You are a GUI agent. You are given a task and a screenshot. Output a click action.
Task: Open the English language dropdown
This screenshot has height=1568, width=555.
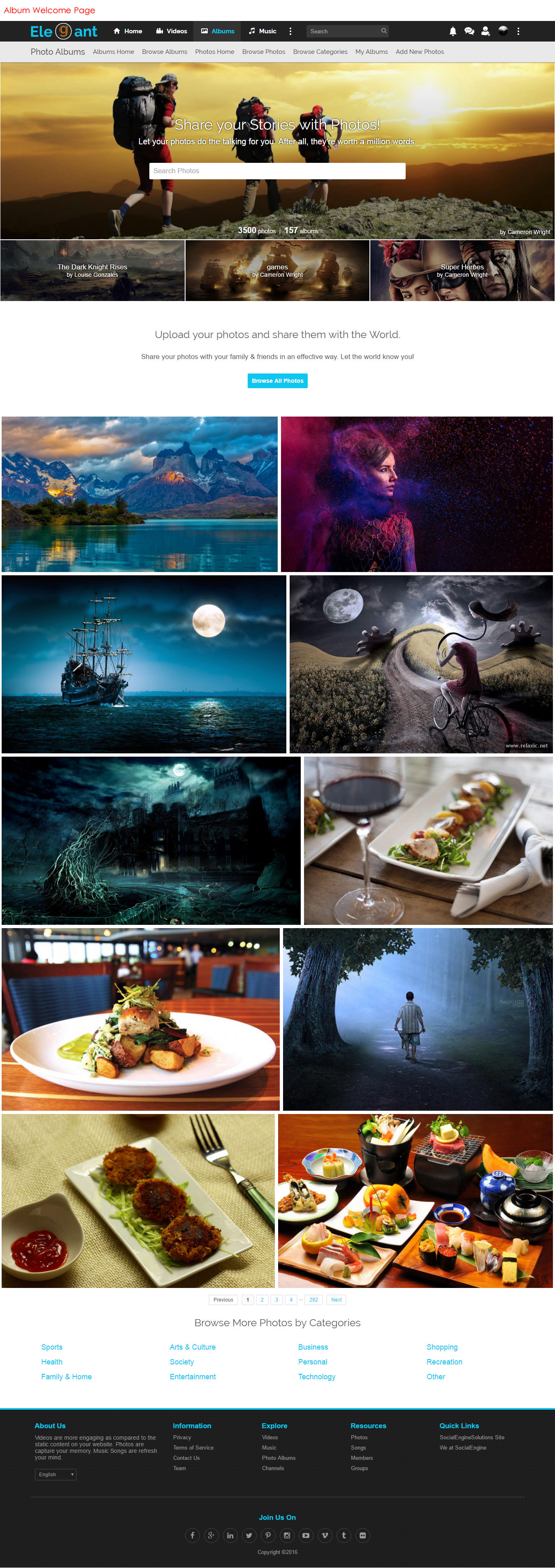[56, 1474]
